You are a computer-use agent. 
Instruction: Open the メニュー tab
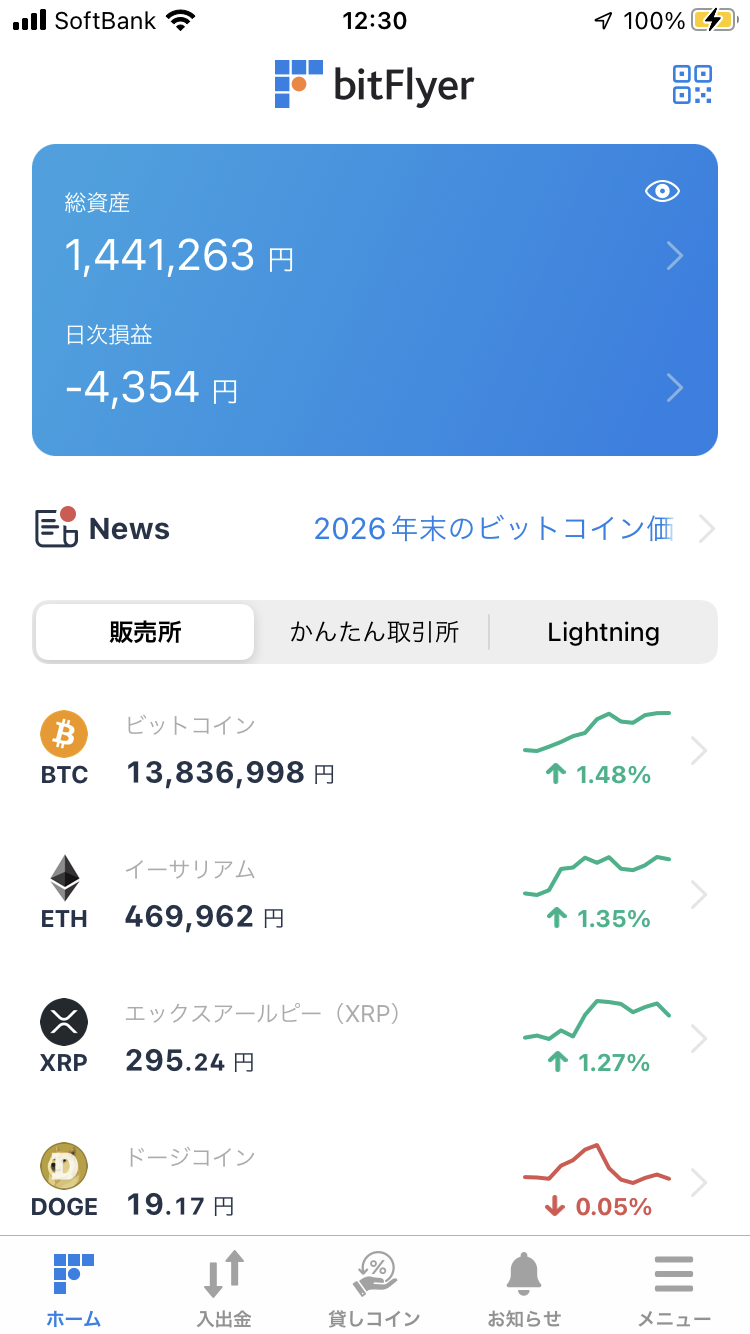pos(674,1288)
